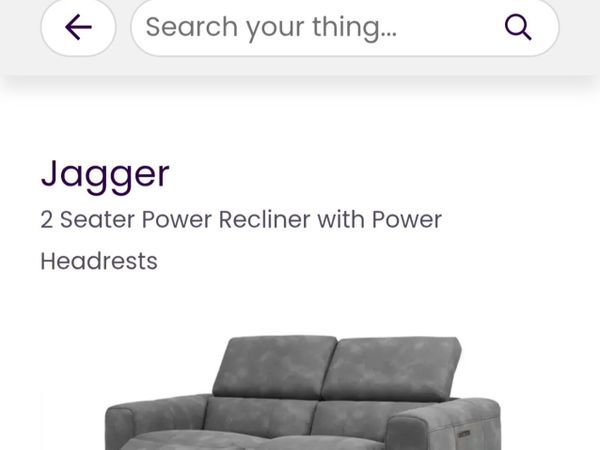Go back using the arrow button
600x450 pixels.
click(78, 27)
